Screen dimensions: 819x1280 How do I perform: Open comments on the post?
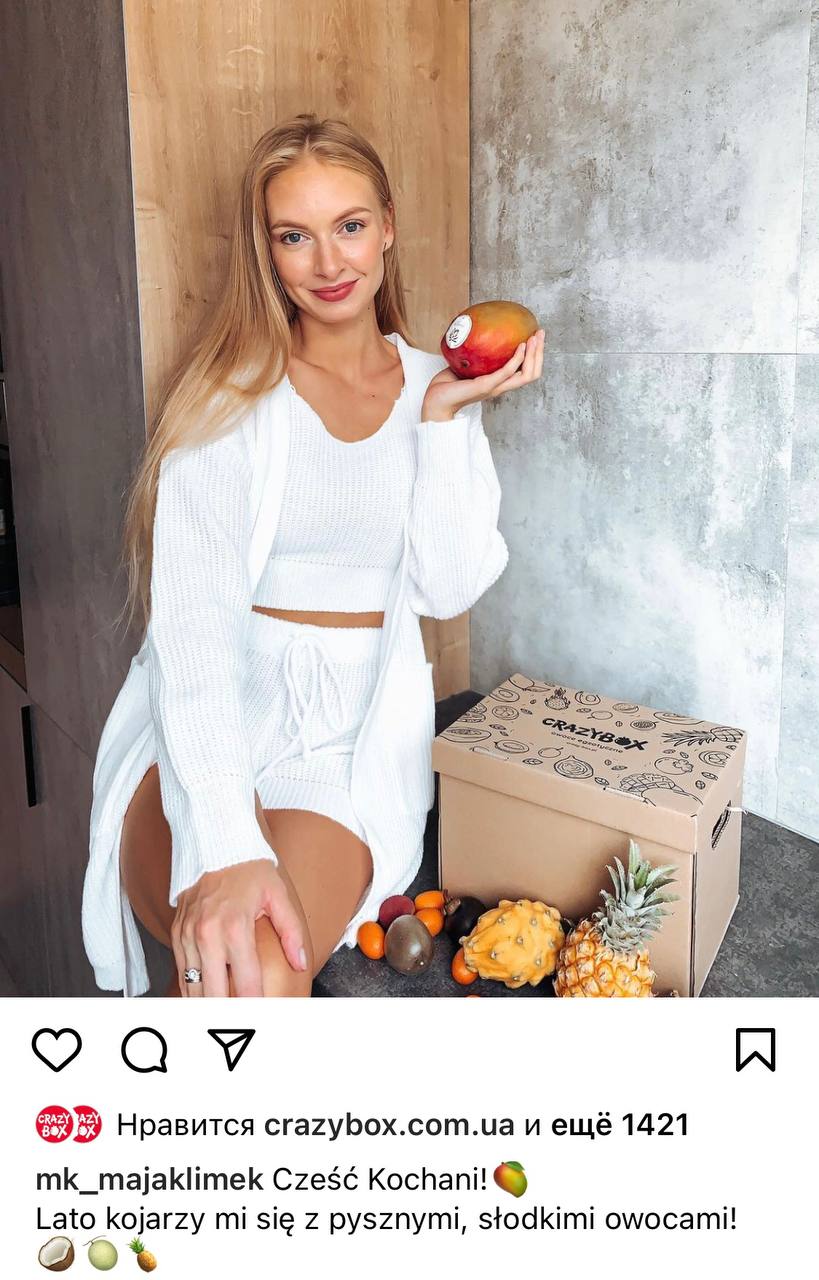144,1050
